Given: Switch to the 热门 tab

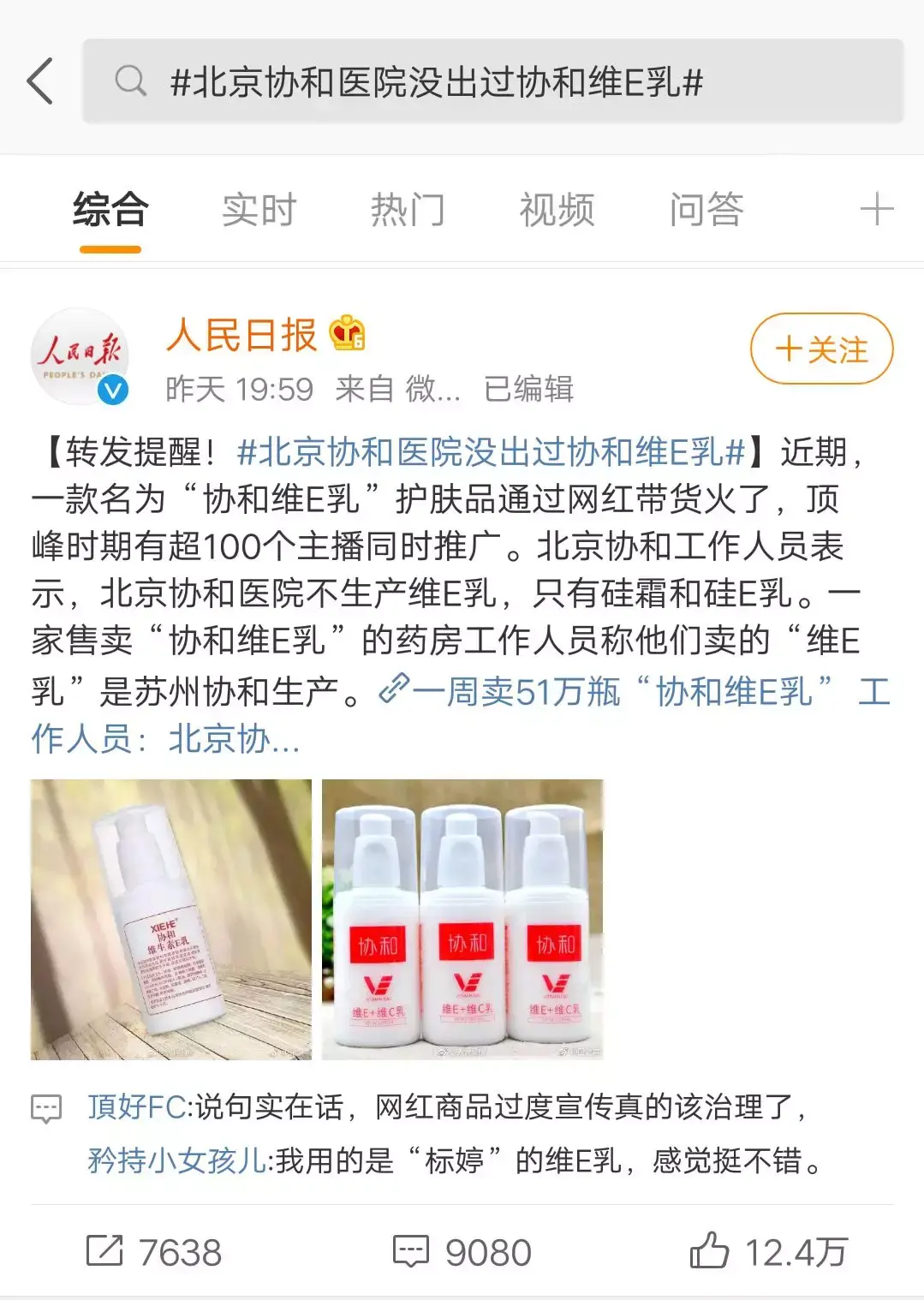Looking at the screenshot, I should [x=408, y=210].
